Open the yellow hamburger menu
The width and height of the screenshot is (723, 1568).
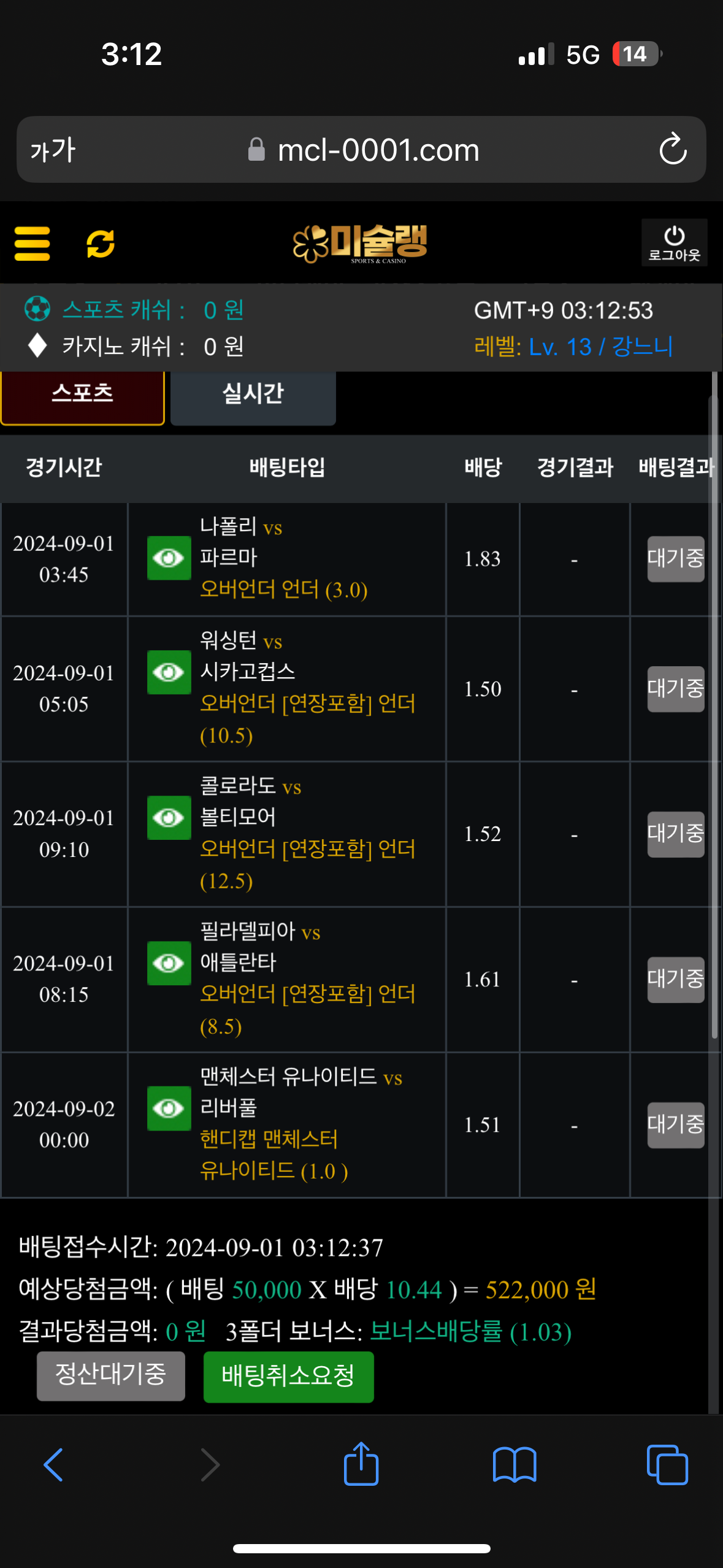coord(32,244)
